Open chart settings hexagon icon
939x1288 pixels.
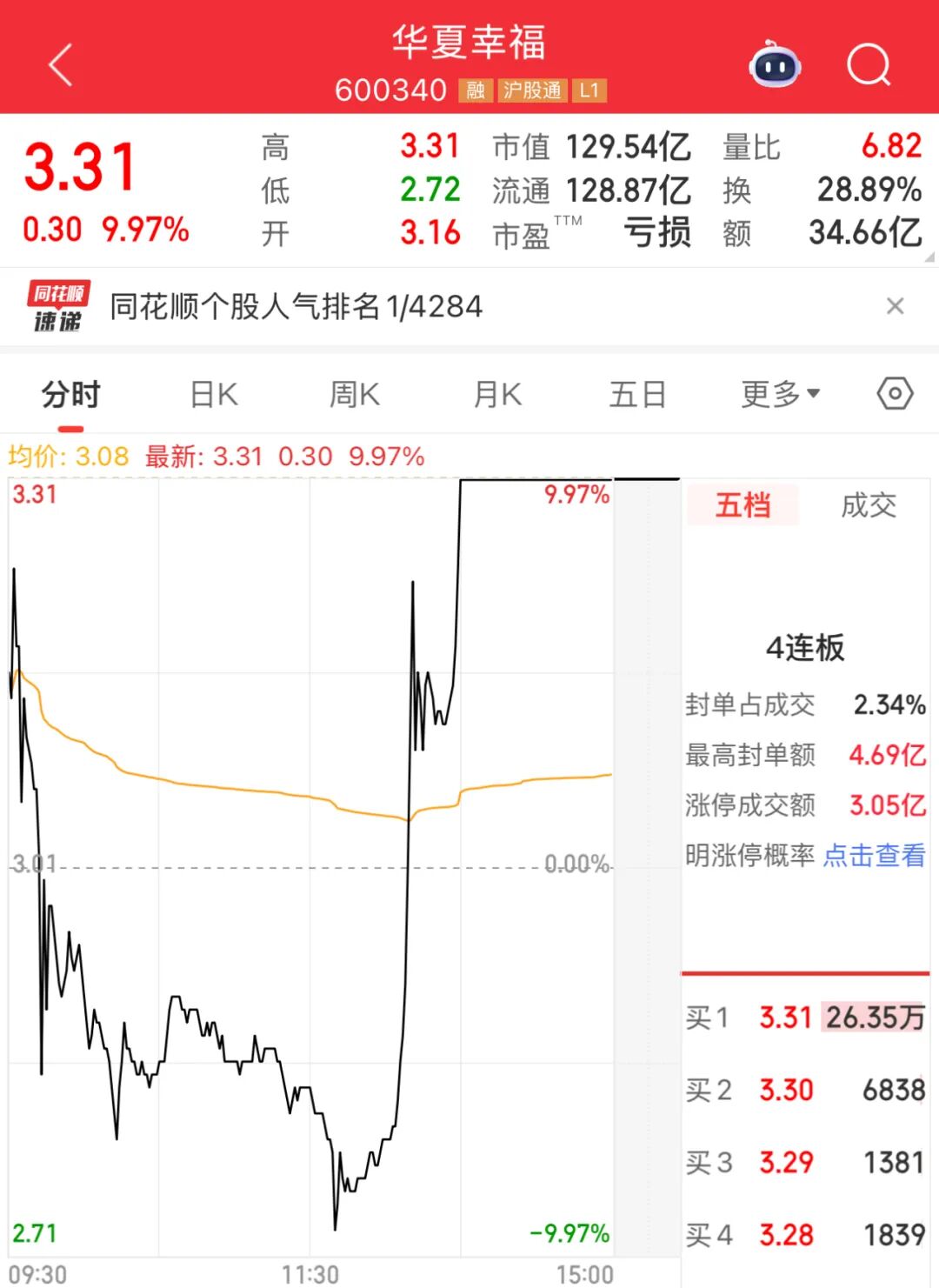point(895,394)
